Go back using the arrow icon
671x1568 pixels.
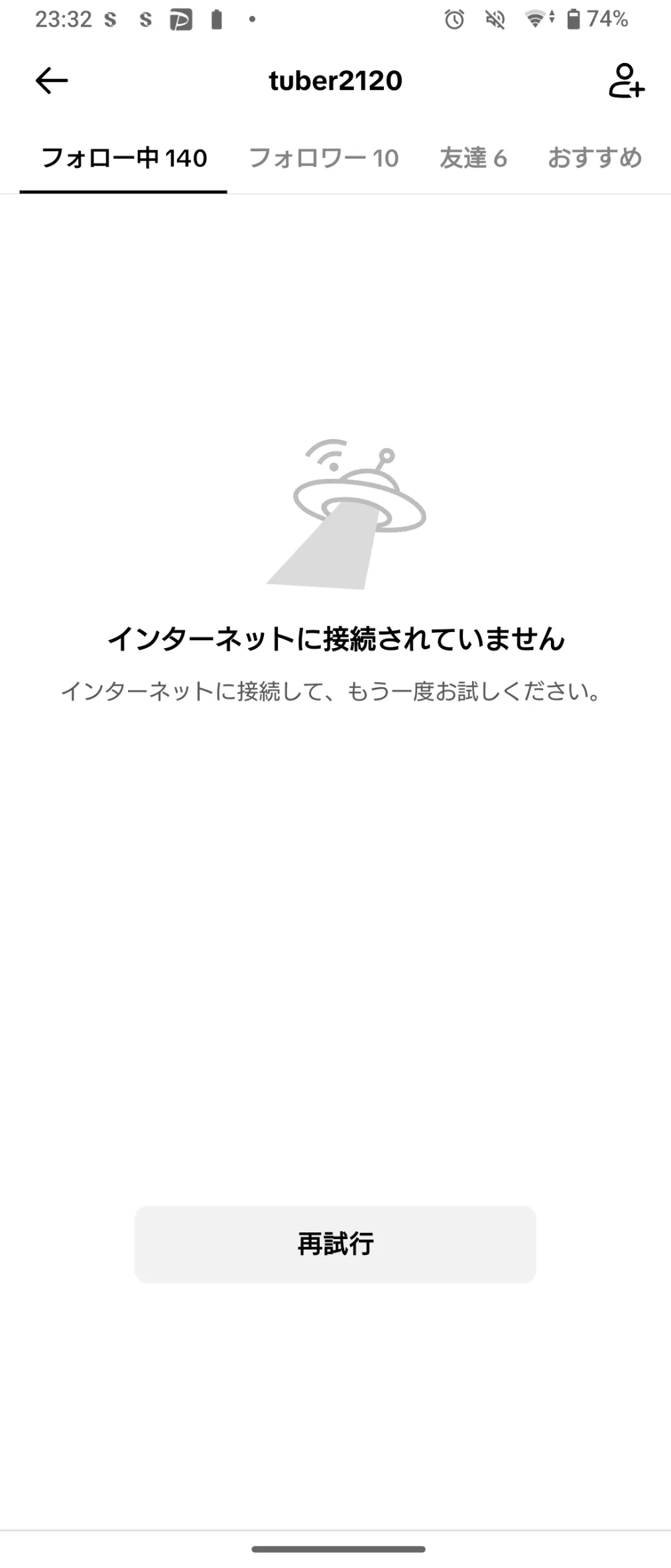click(51, 81)
